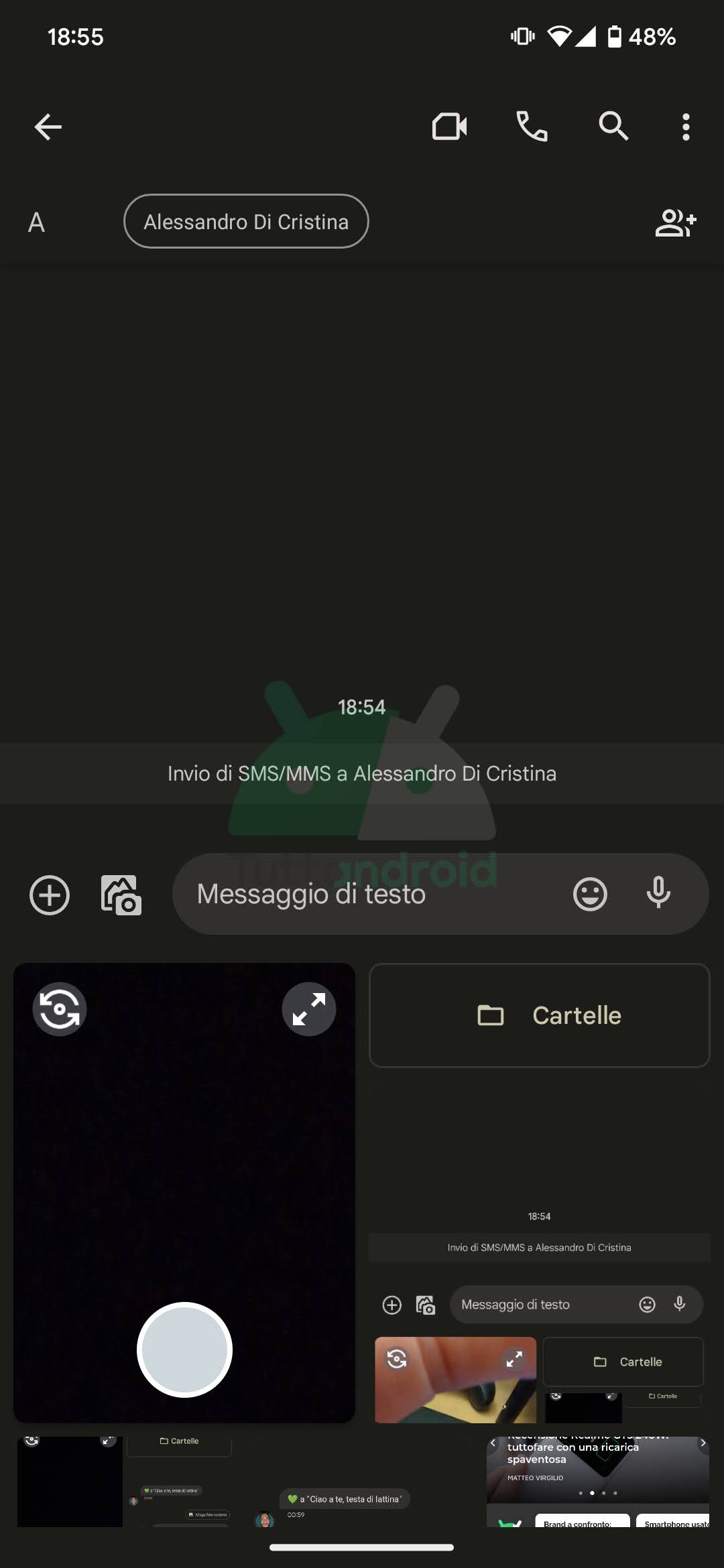Take a photo with the shutter button
This screenshot has height=1568, width=724.
pos(184,1350)
